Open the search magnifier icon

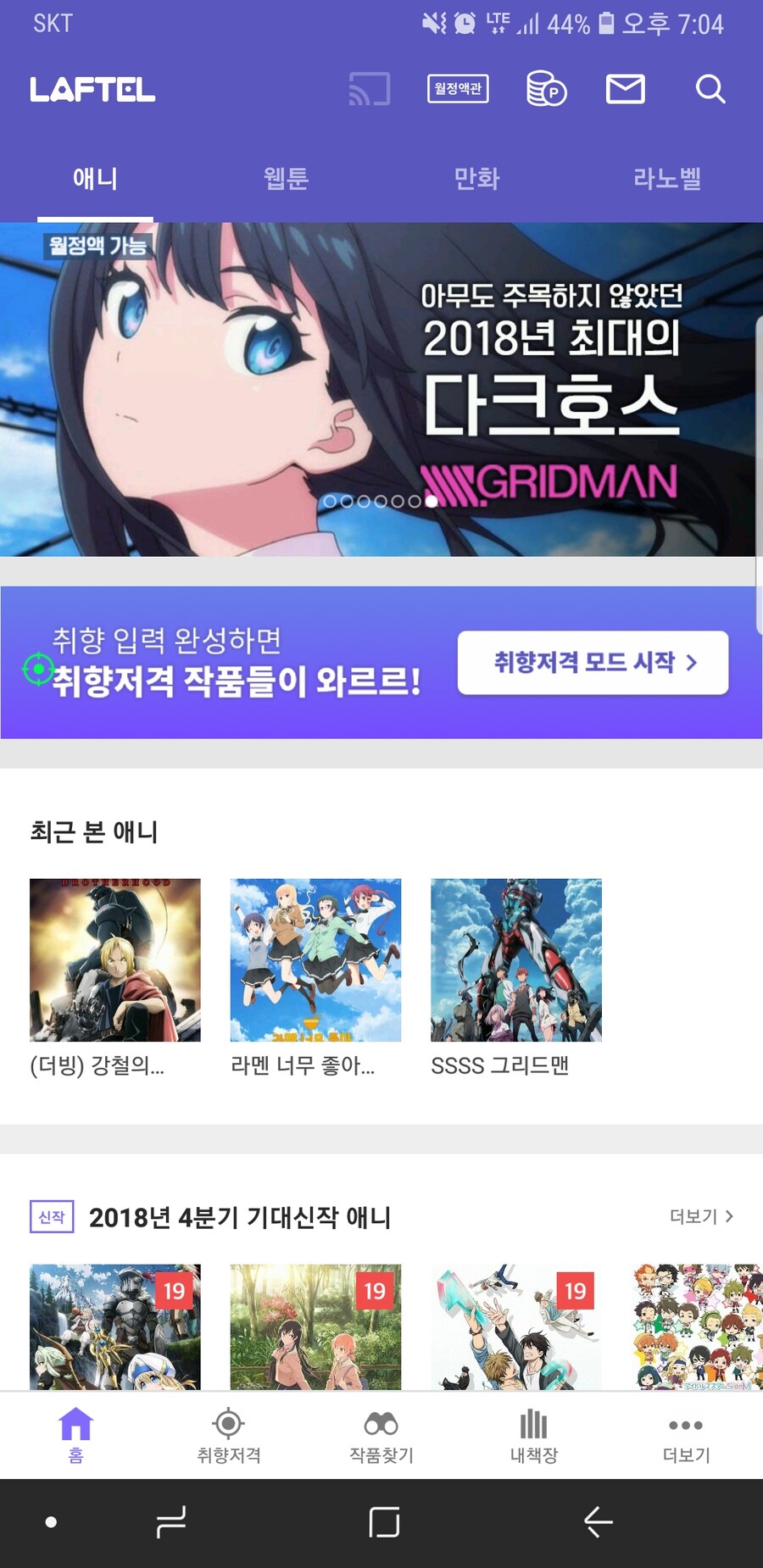click(710, 89)
